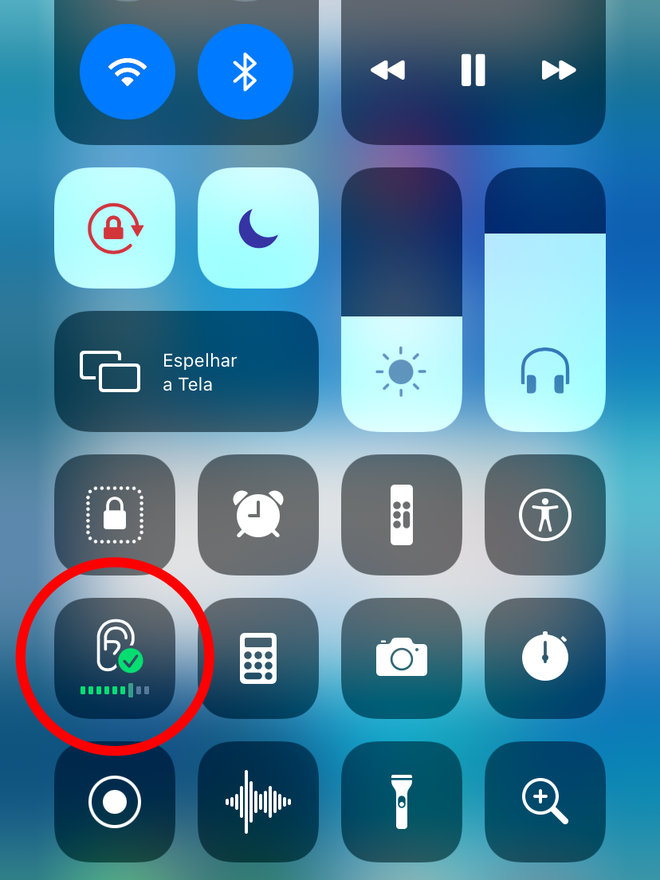Open the Apple TV remote
Image resolution: width=660 pixels, height=880 pixels.
click(x=401, y=515)
